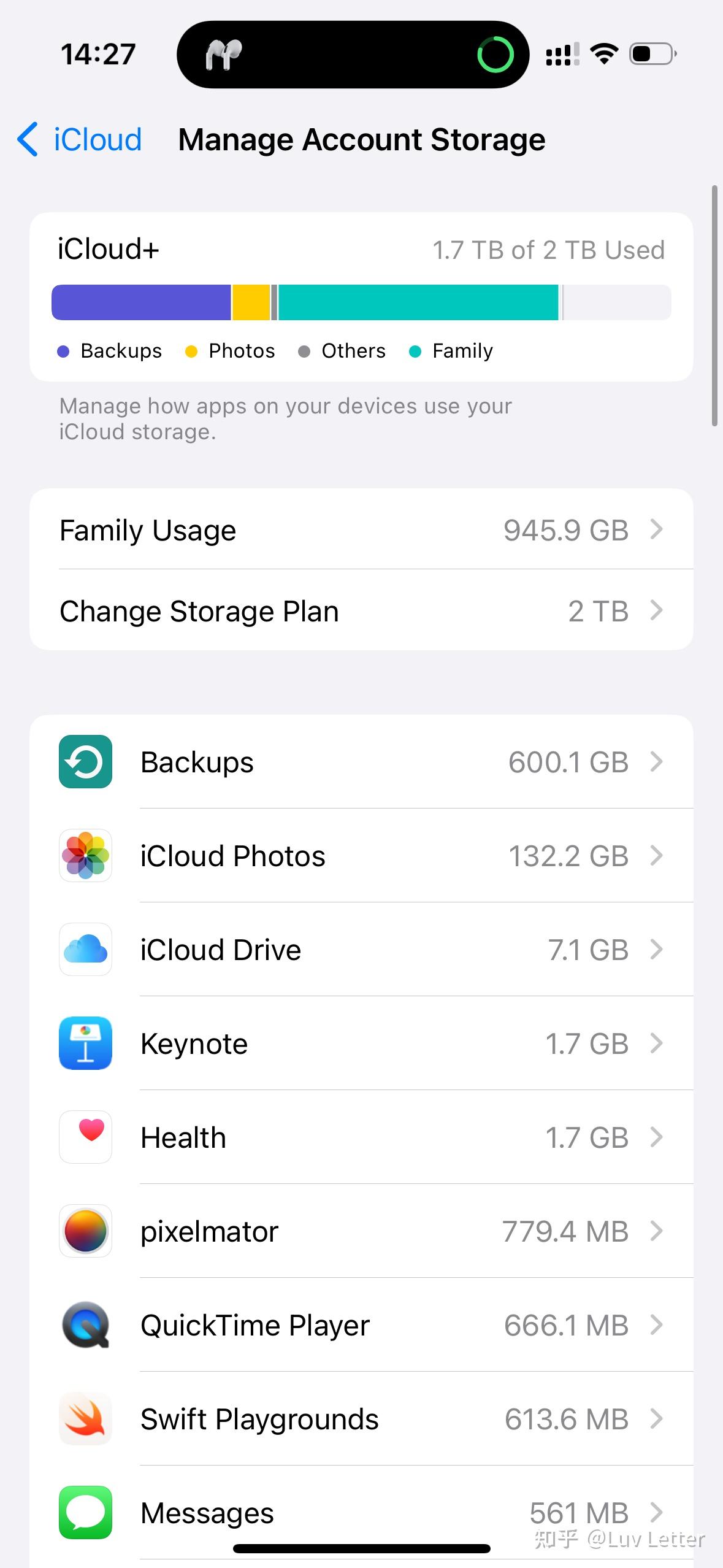Open Swift Playgrounds storage row
Viewport: 723px width, 1568px height.
click(361, 1419)
